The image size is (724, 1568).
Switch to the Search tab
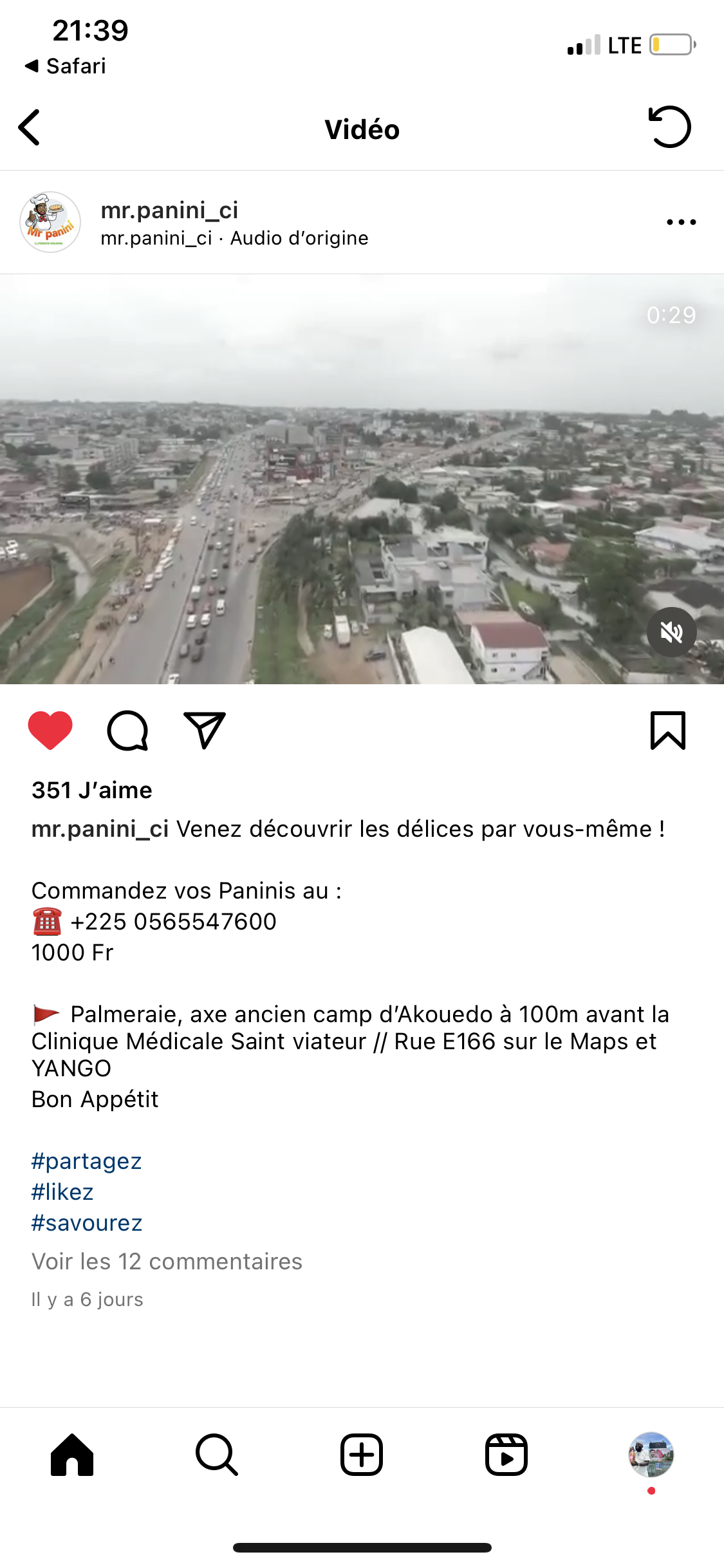[217, 1455]
